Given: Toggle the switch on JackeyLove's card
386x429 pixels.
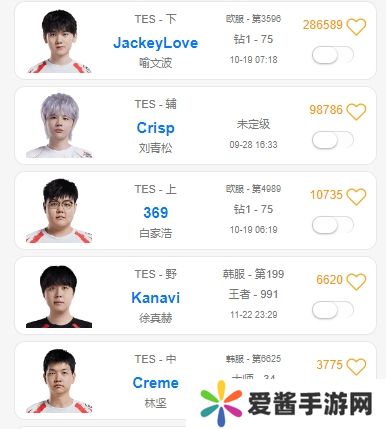Looking at the screenshot, I should [333, 55].
